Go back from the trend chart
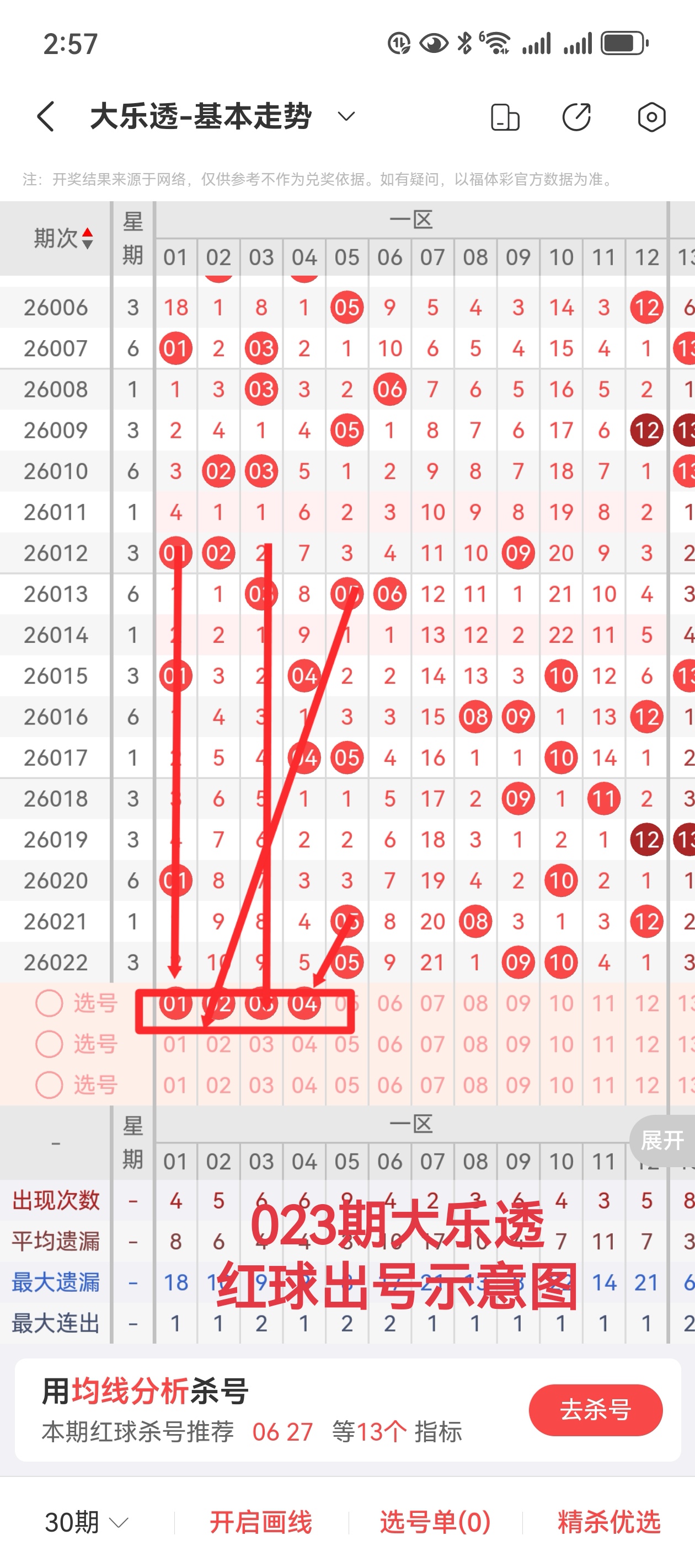The image size is (695, 1568). coord(46,116)
